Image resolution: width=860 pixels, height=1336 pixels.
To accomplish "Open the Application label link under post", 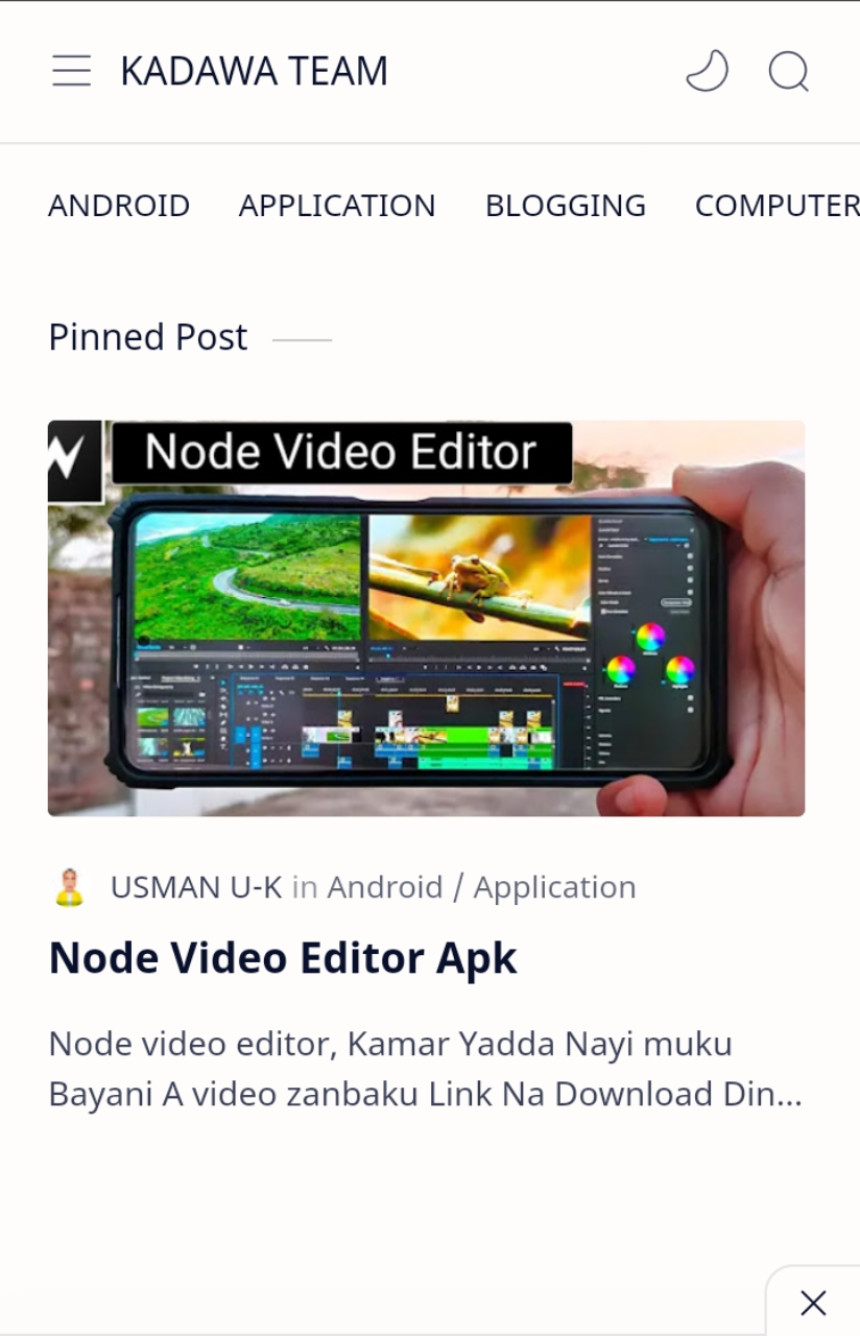I will click(554, 887).
